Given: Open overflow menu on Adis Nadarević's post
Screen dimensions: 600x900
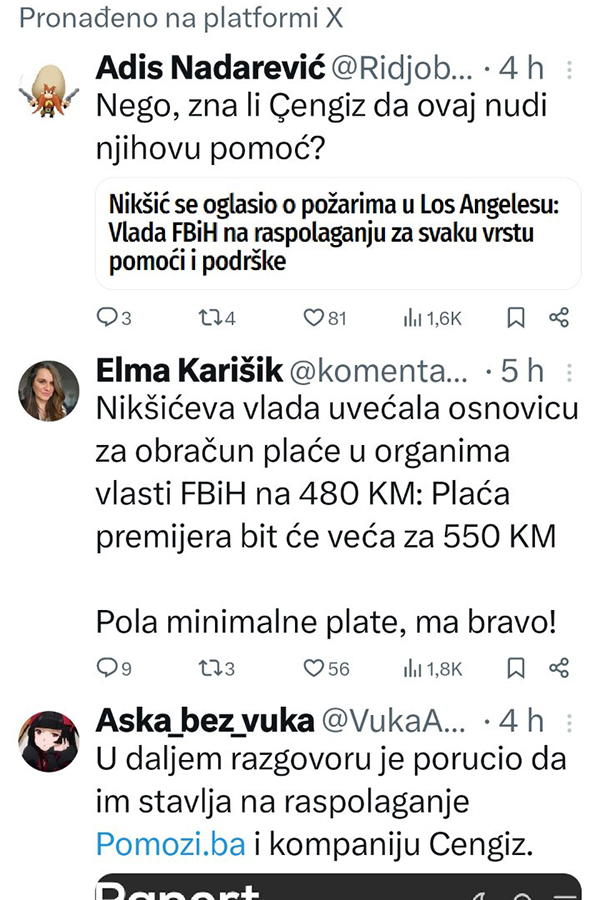Looking at the screenshot, I should tap(569, 70).
